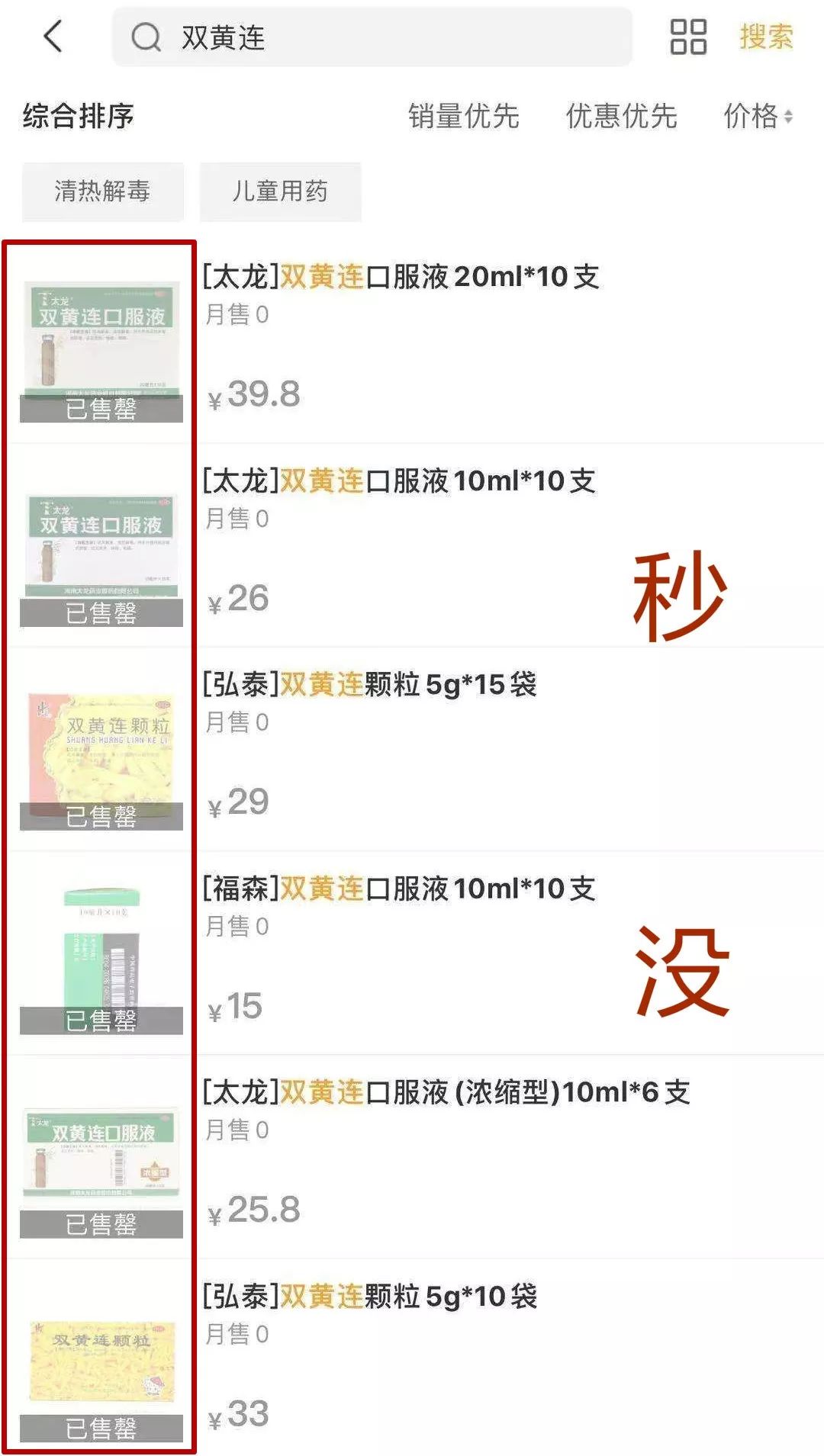The width and height of the screenshot is (824, 1456).
Task: Sort results by 销量优先
Action: coord(463,116)
